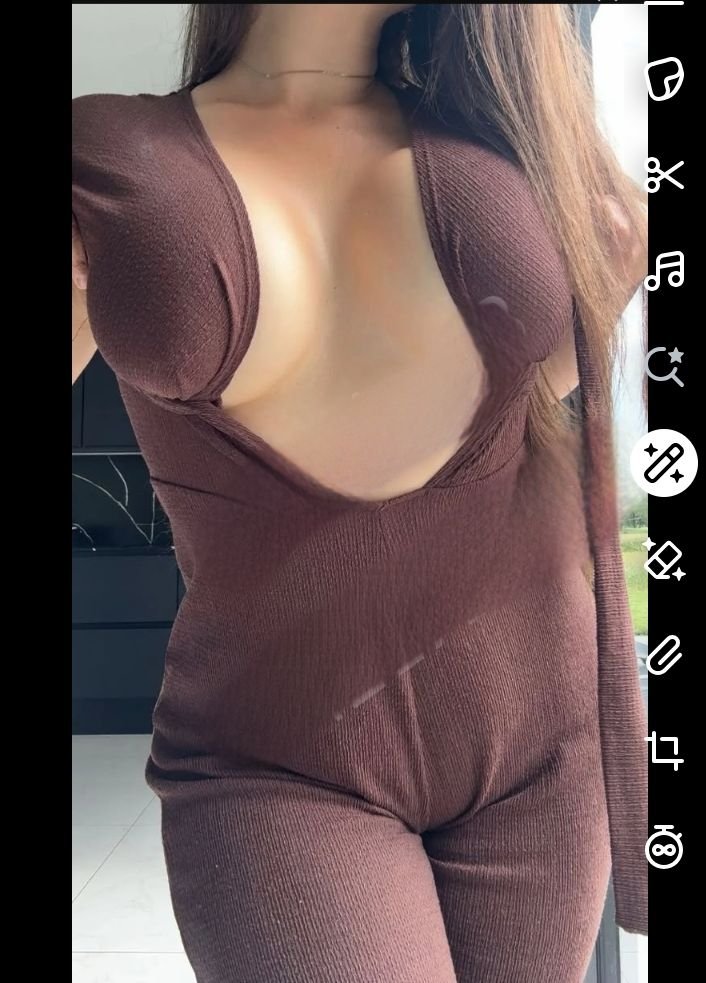Select the magic eraser tool
706x983 pixels.
pyautogui.click(x=664, y=559)
